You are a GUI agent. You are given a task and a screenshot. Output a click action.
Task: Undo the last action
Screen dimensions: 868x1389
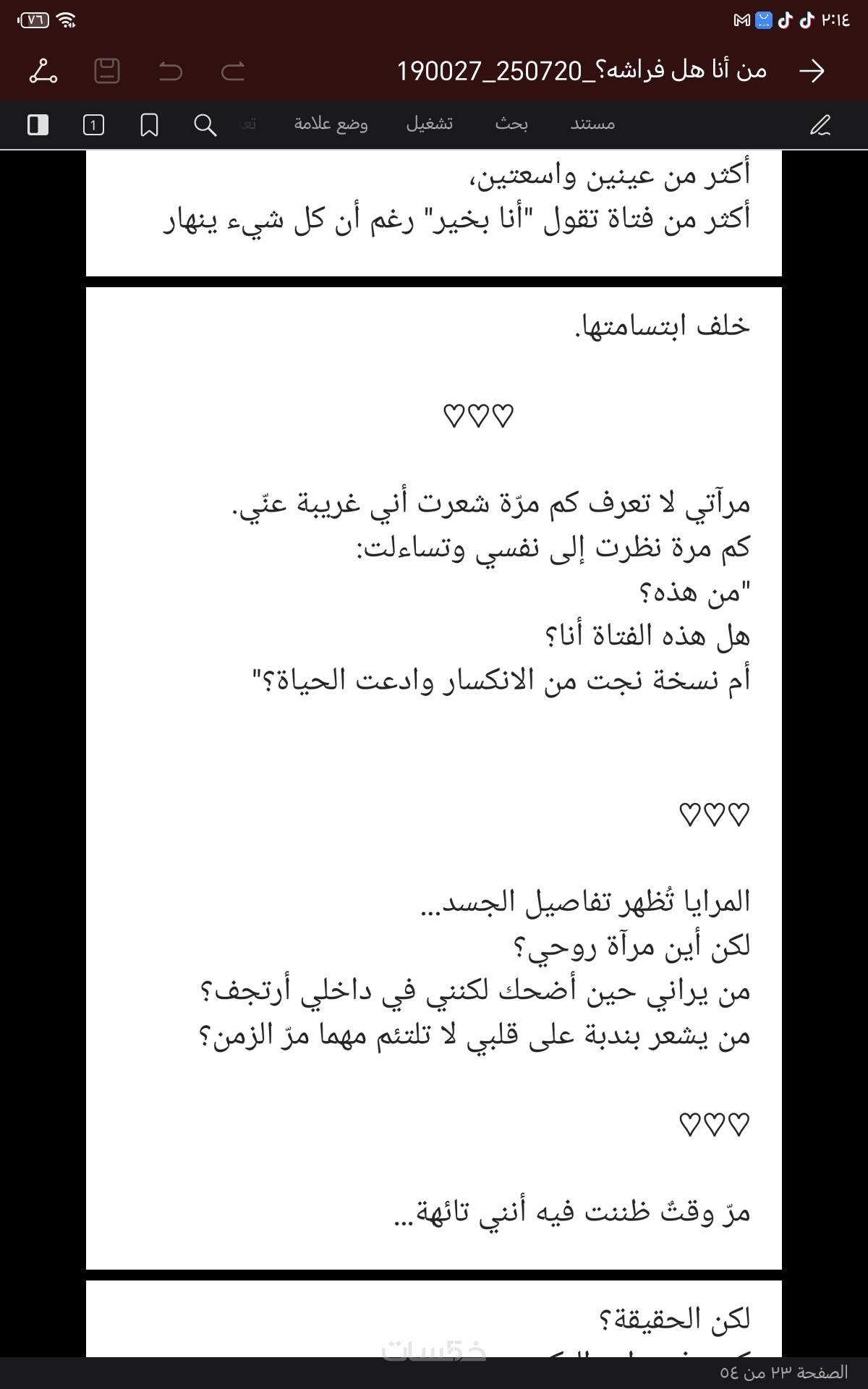tap(171, 71)
